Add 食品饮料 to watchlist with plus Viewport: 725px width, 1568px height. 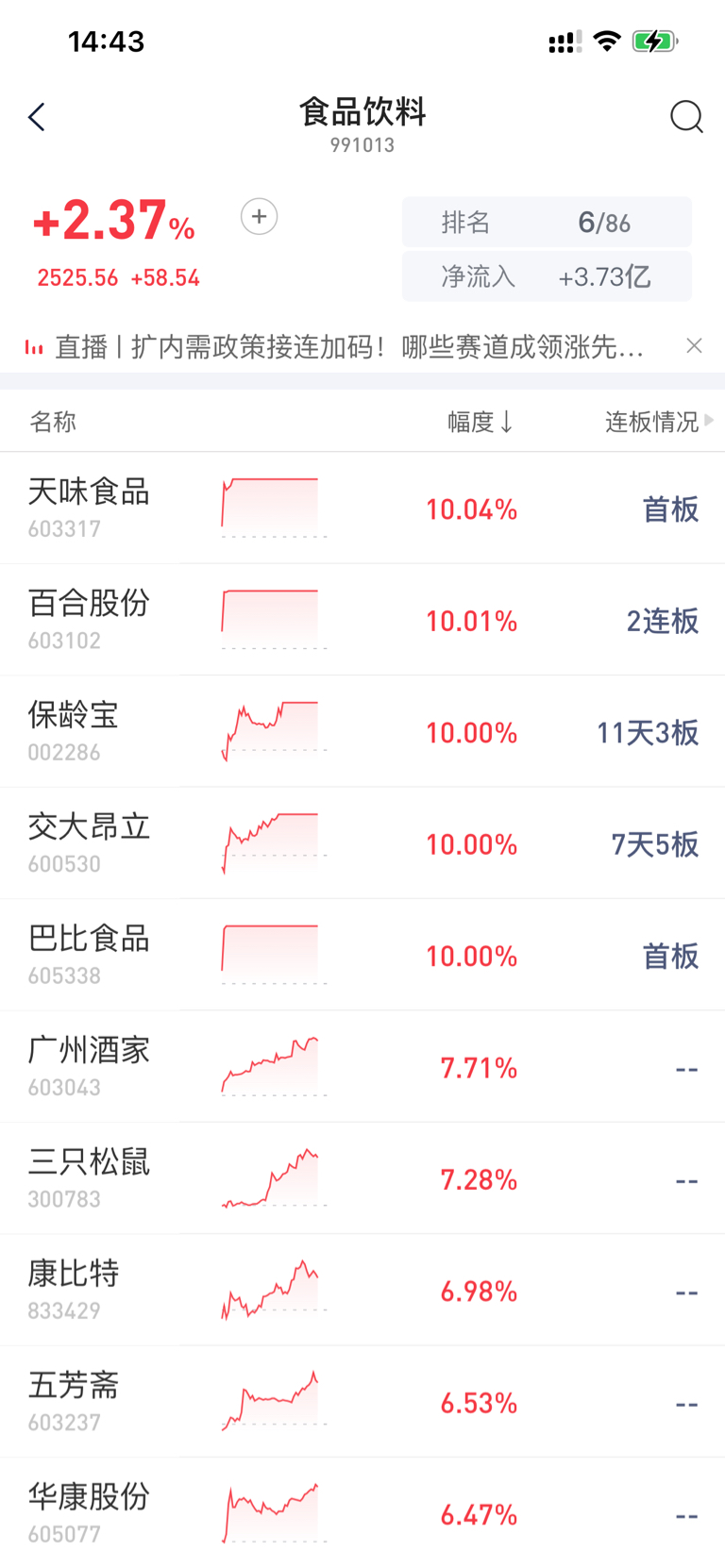click(259, 217)
